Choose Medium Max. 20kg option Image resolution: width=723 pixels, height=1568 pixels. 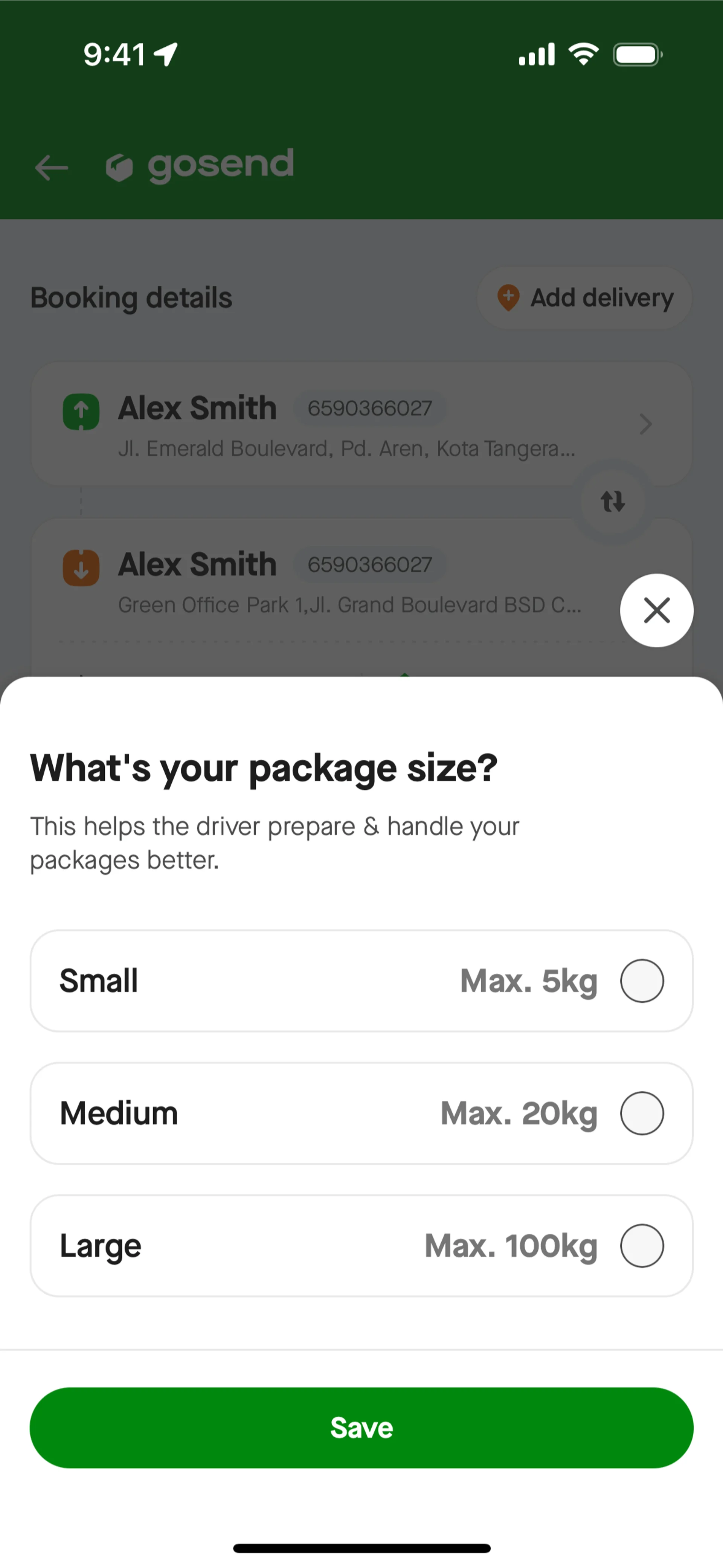(641, 1113)
